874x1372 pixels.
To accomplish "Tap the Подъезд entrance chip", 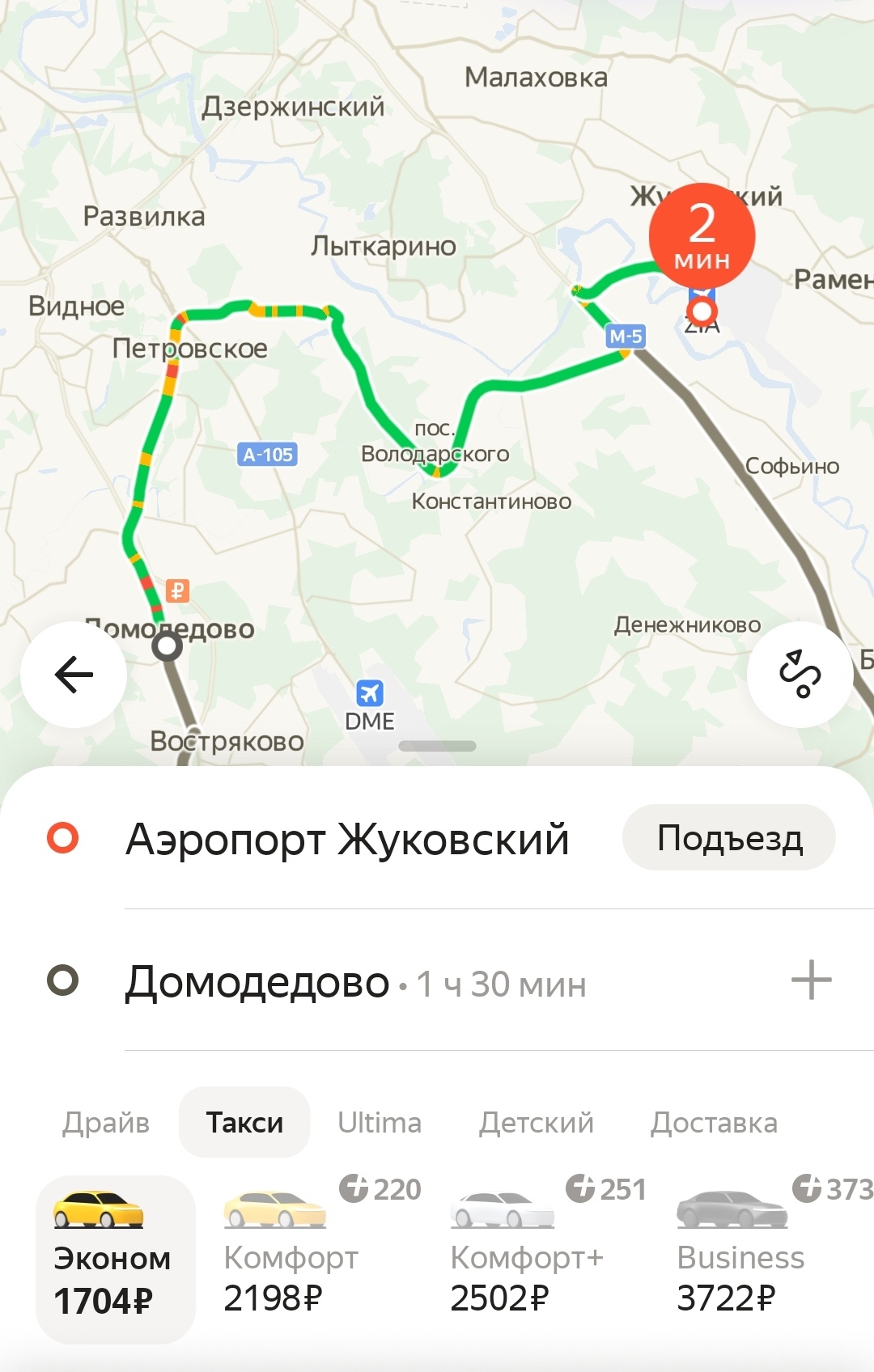I will [x=729, y=838].
